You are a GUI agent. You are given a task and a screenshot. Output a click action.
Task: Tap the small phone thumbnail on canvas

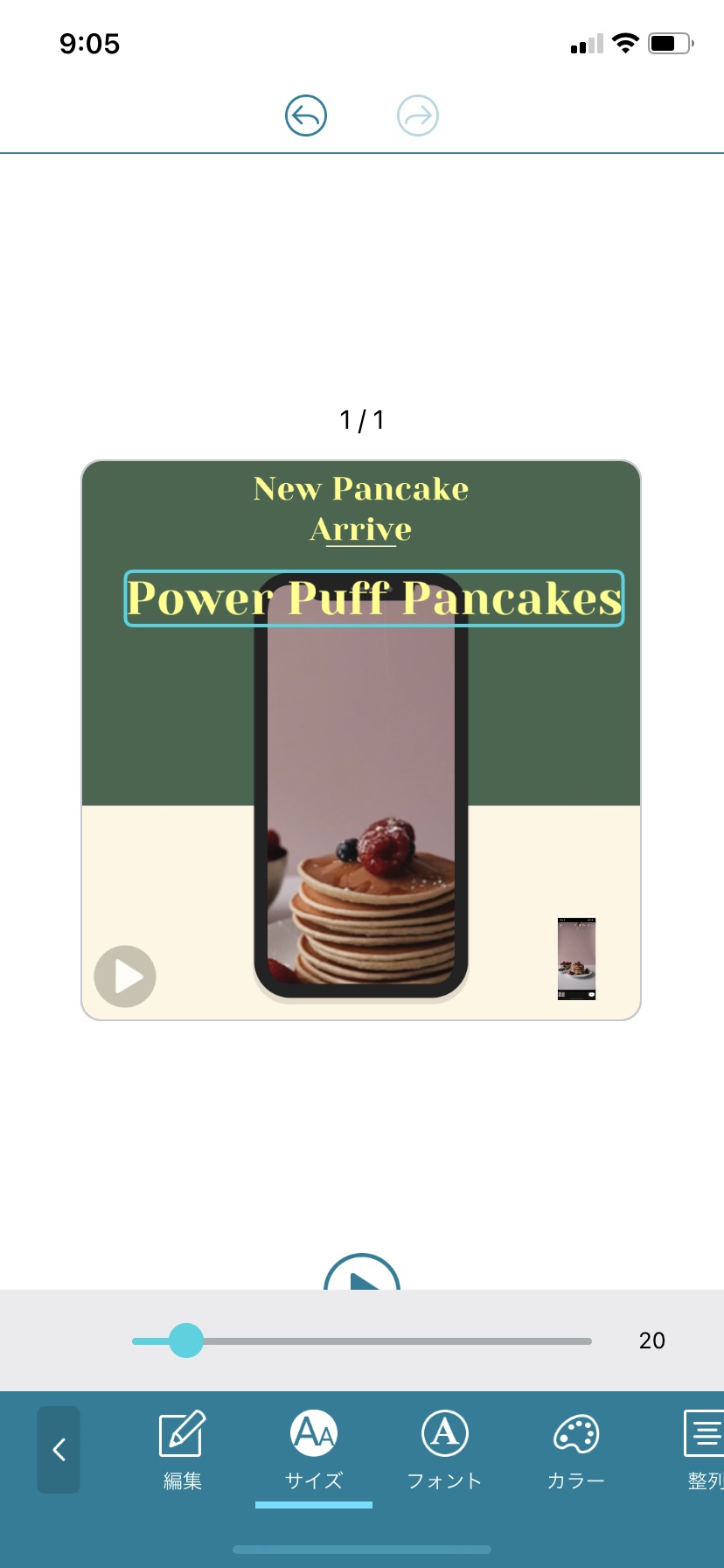[x=576, y=958]
